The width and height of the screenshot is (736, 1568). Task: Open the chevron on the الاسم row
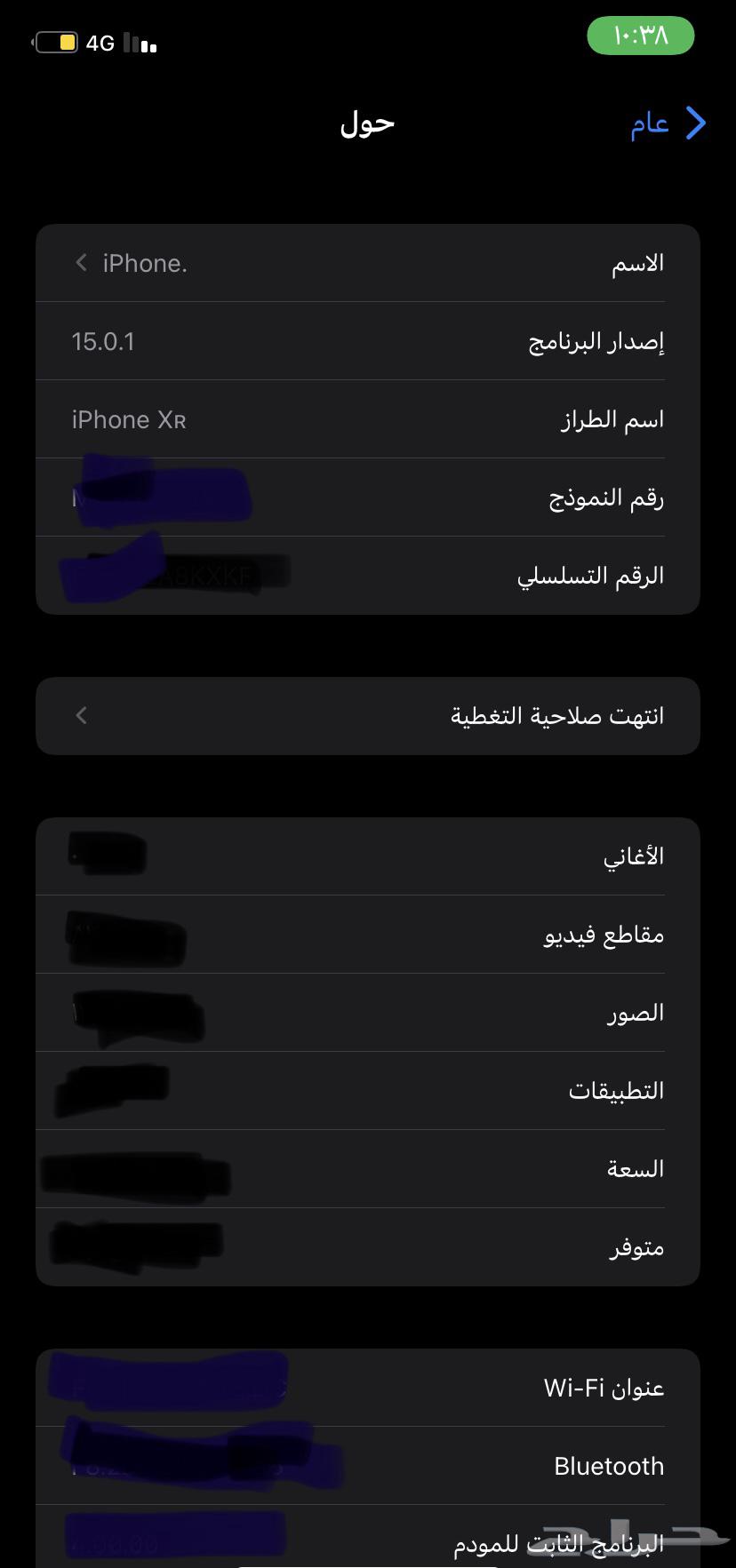pyautogui.click(x=81, y=263)
